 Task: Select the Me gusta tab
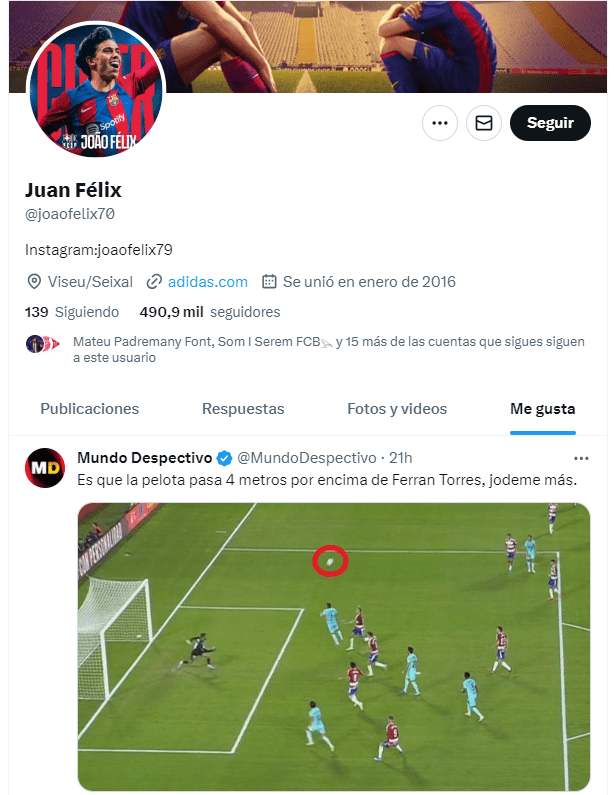pos(542,408)
